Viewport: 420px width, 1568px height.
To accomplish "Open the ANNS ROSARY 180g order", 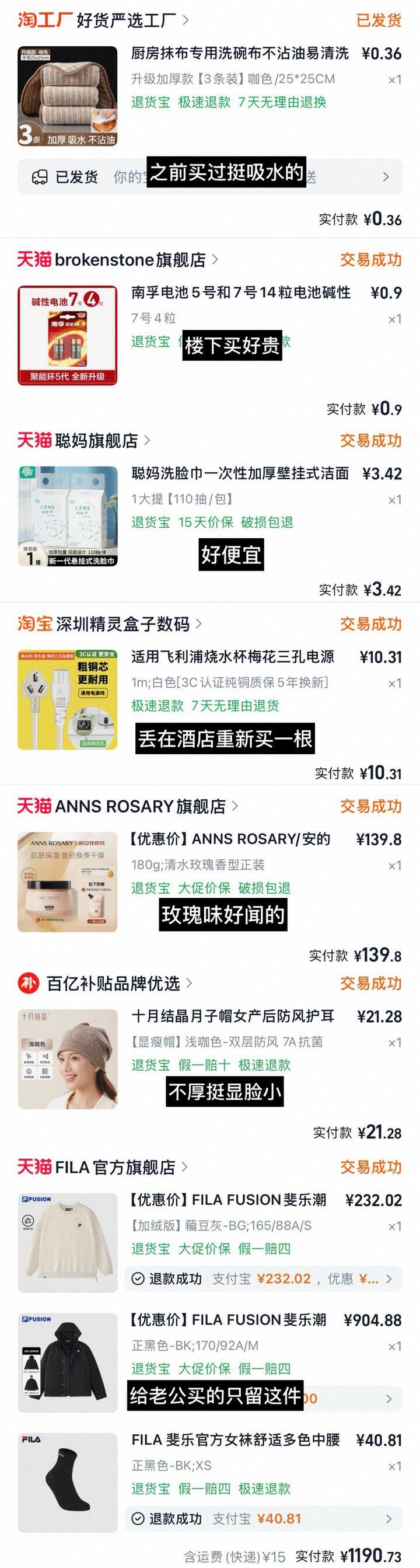I will [x=231, y=839].
